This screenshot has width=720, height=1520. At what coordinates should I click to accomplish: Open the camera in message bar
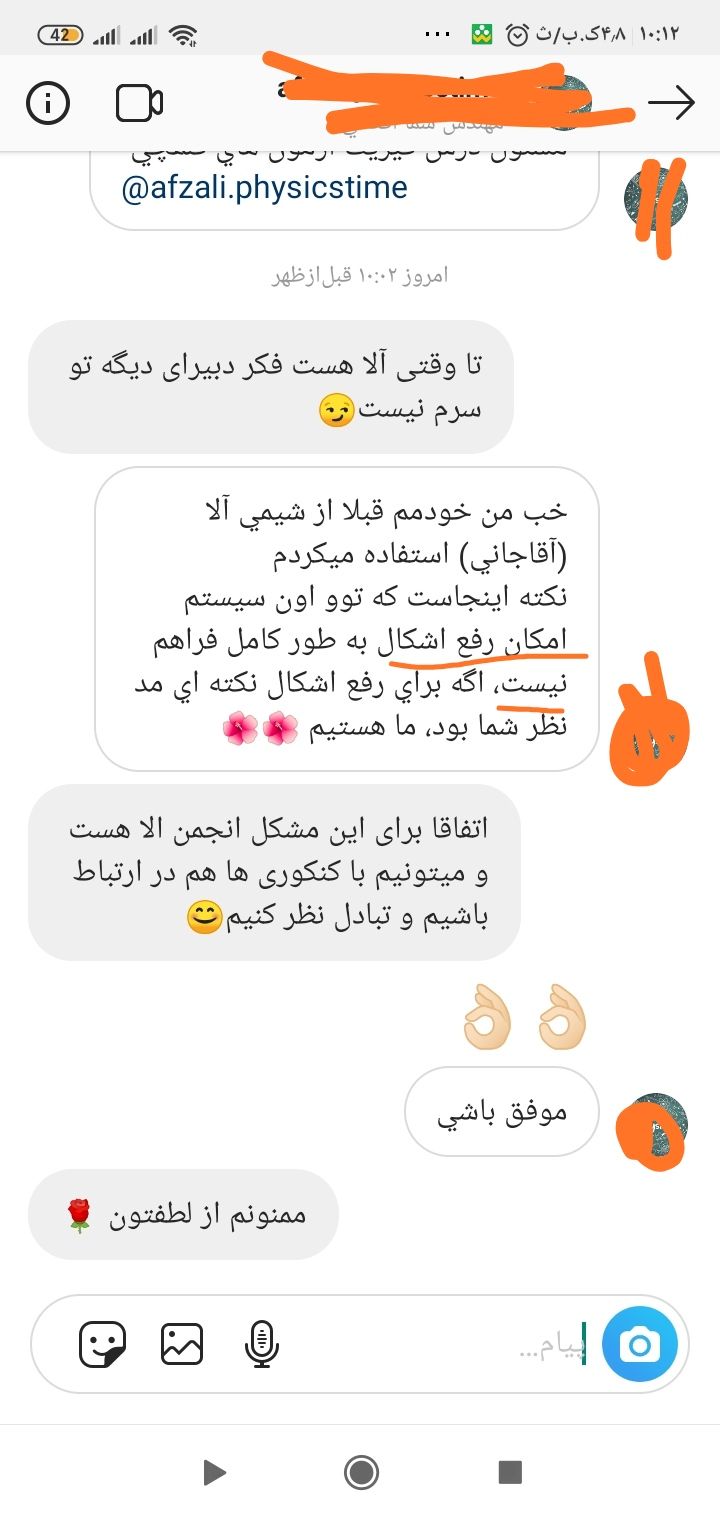640,1344
